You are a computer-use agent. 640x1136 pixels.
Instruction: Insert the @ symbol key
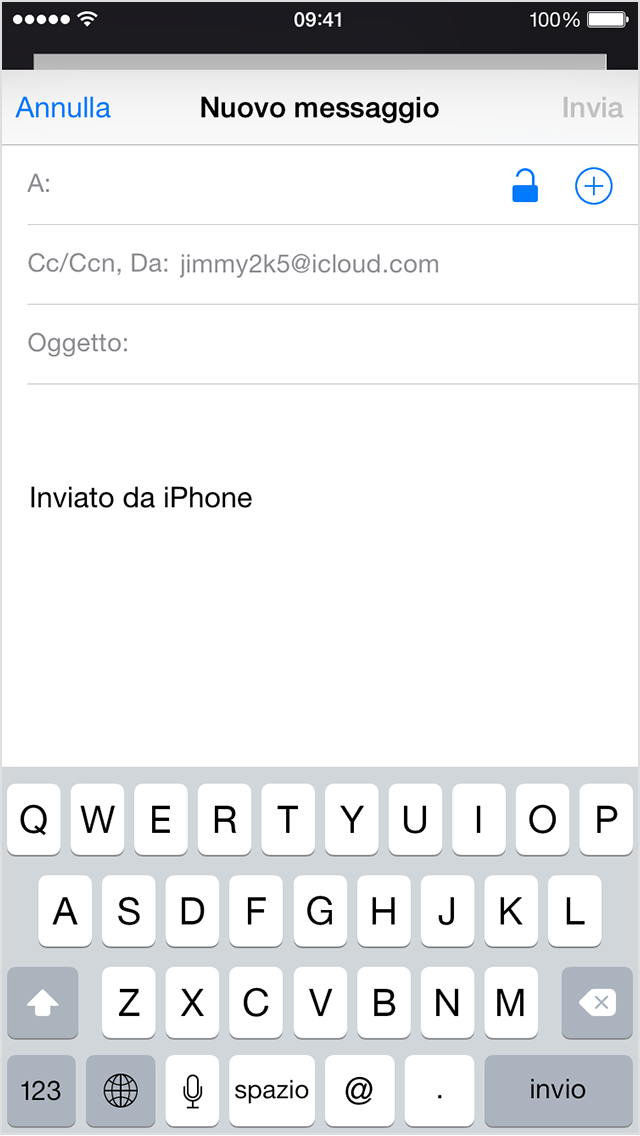pyautogui.click(x=358, y=1090)
